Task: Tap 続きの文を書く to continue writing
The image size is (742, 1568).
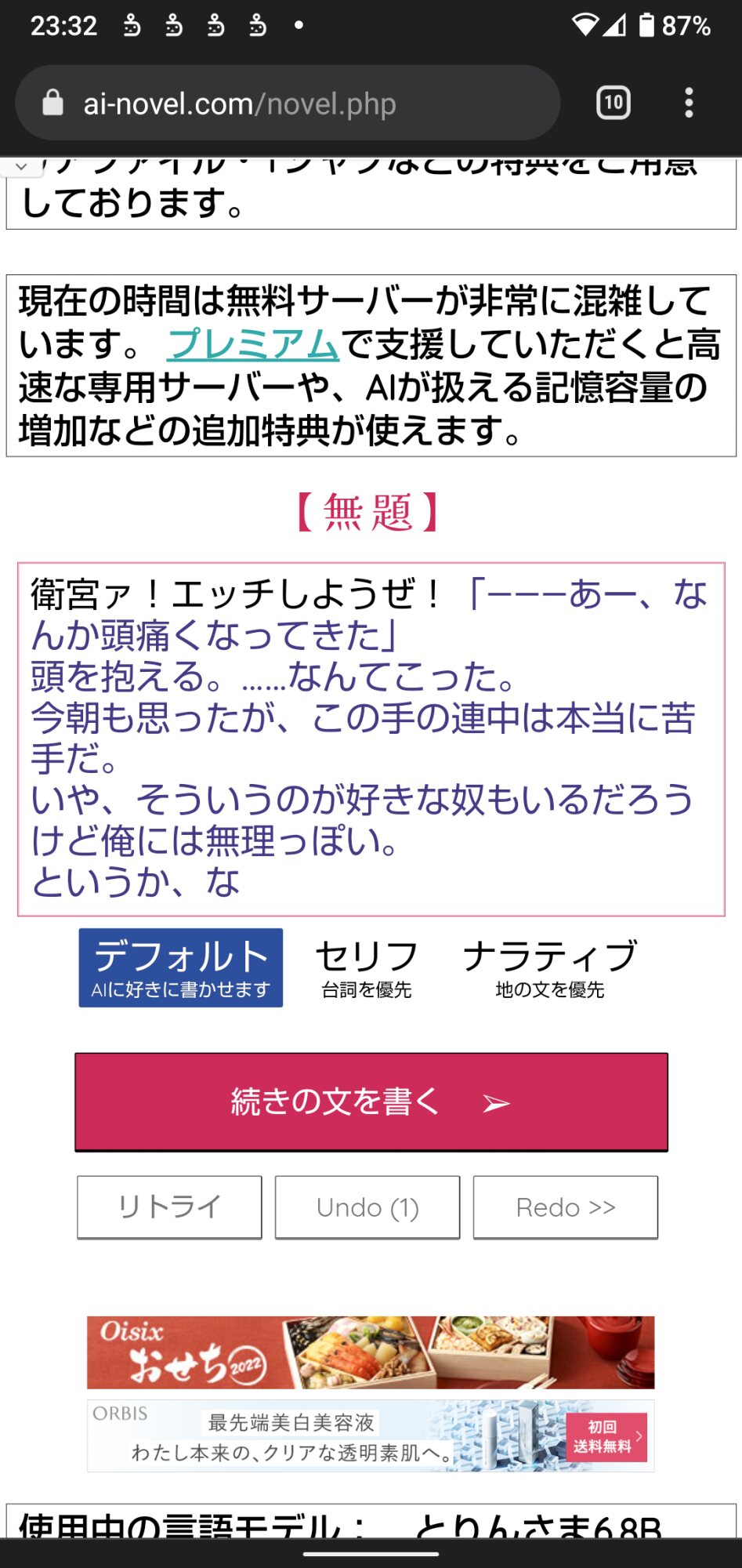Action: coord(371,1102)
